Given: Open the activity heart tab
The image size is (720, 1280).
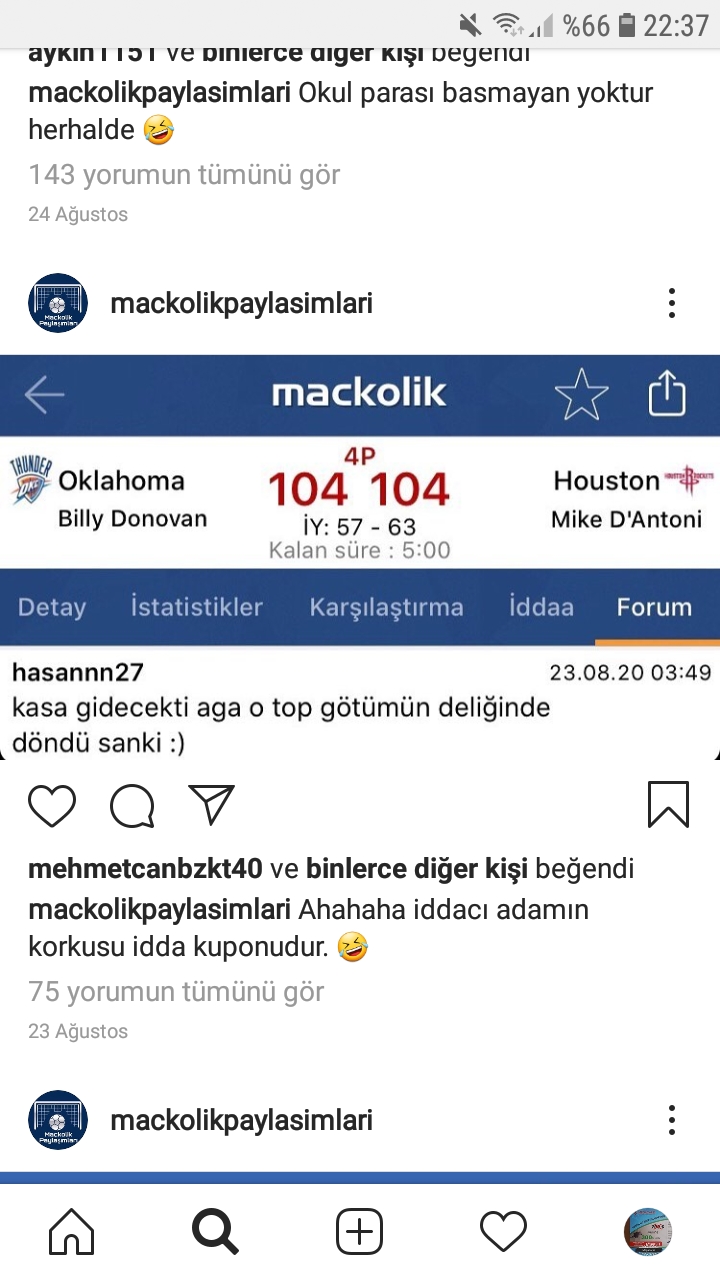Looking at the screenshot, I should (503, 1231).
